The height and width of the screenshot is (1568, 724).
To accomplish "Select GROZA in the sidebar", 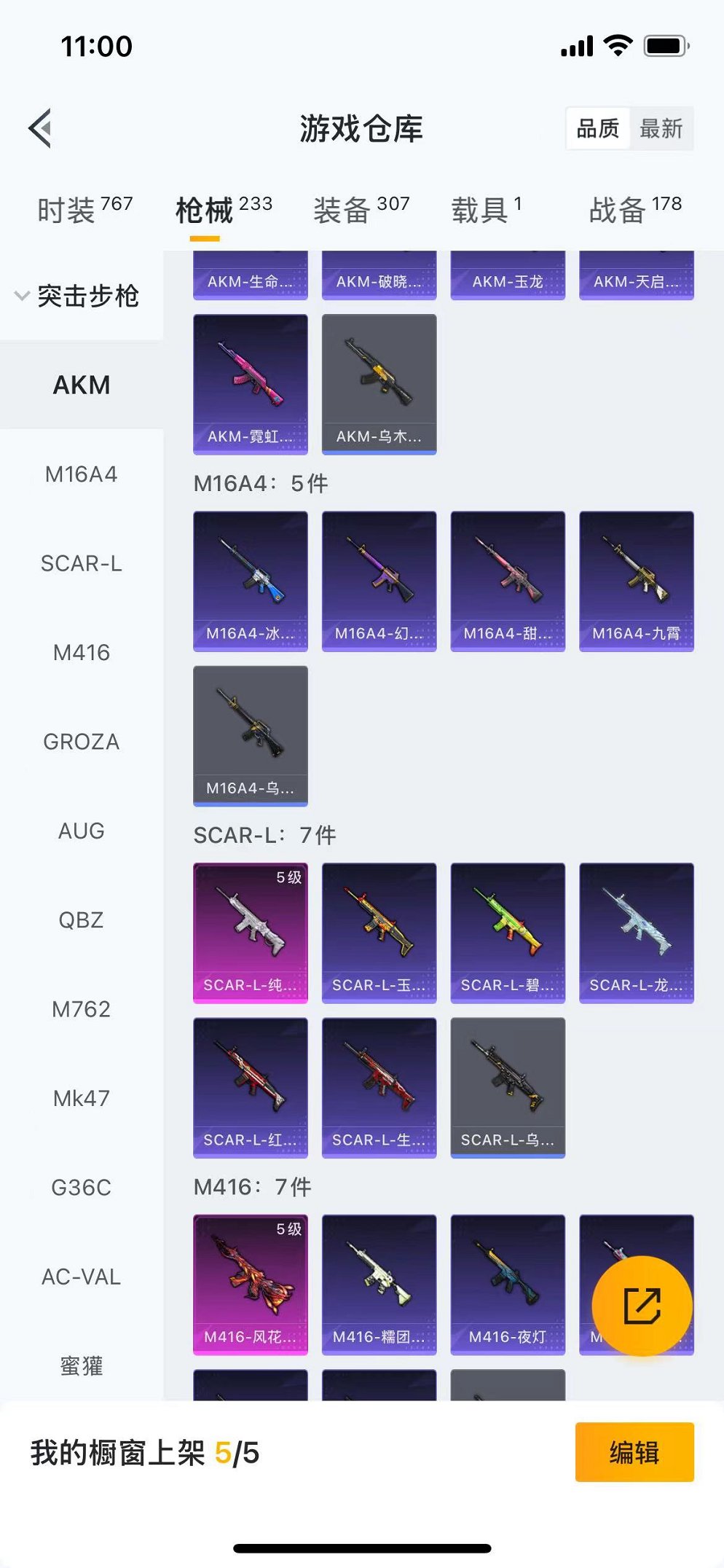I will click(x=81, y=742).
